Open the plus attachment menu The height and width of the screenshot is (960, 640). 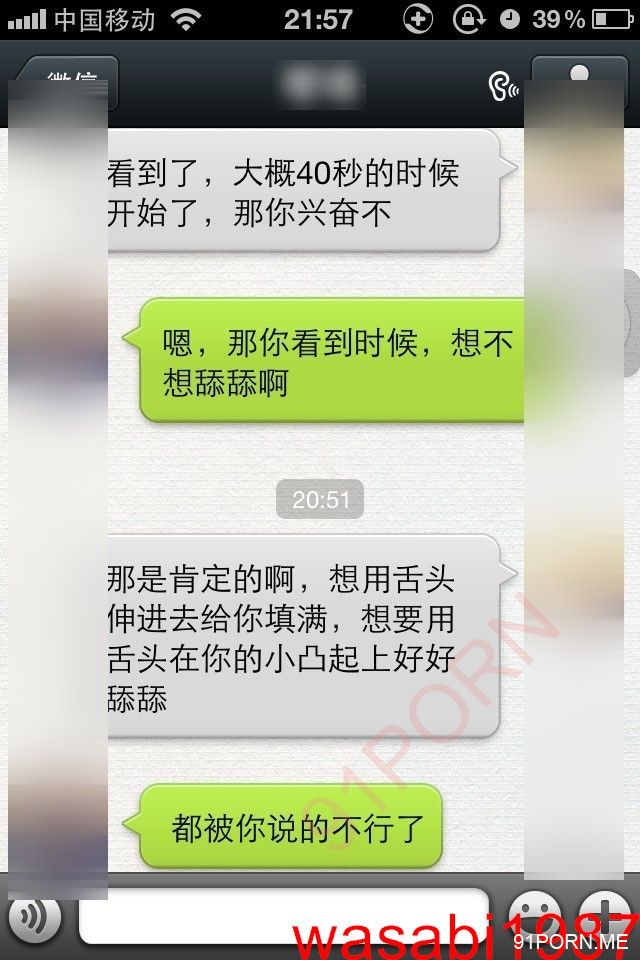pos(608,915)
